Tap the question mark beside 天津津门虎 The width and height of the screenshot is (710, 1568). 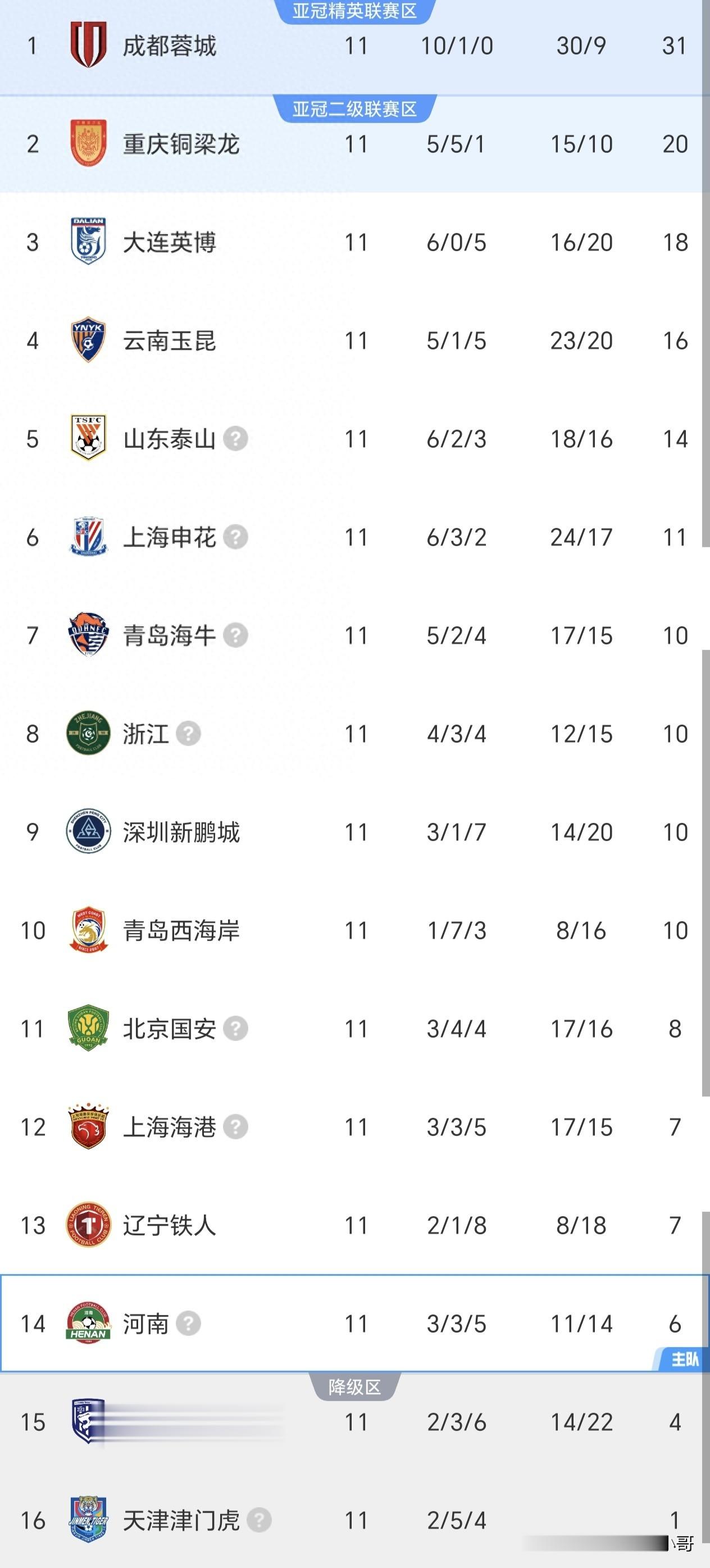point(259,1520)
